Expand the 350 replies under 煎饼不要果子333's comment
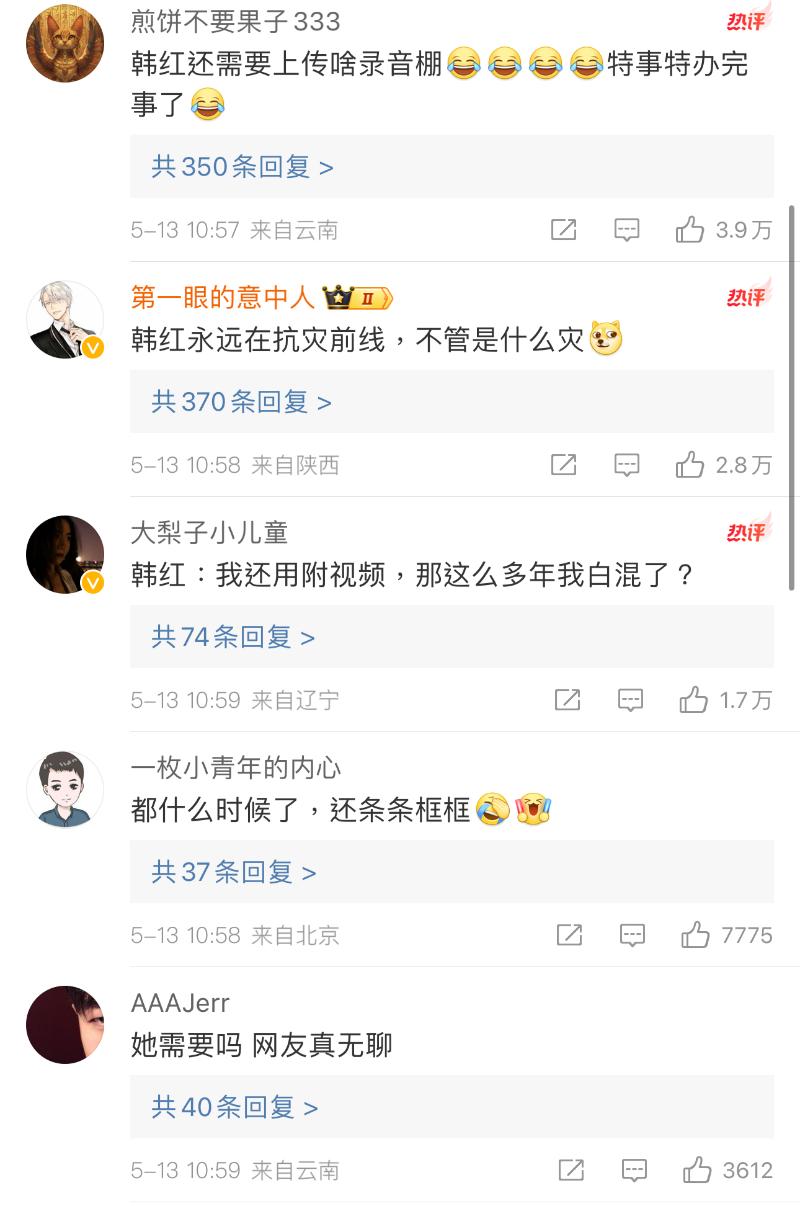800x1206 pixels. point(242,167)
